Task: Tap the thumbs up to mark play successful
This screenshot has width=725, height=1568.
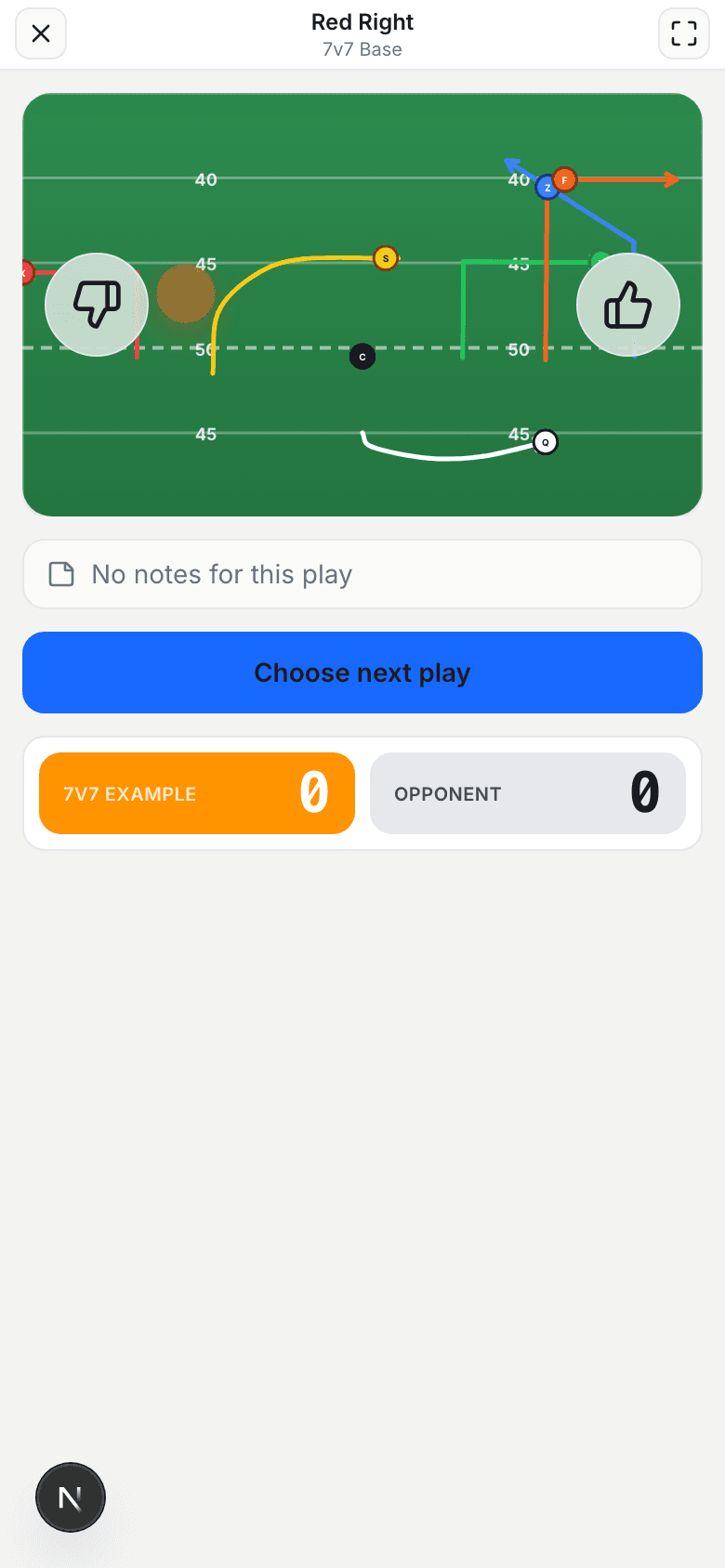Action: point(628,304)
